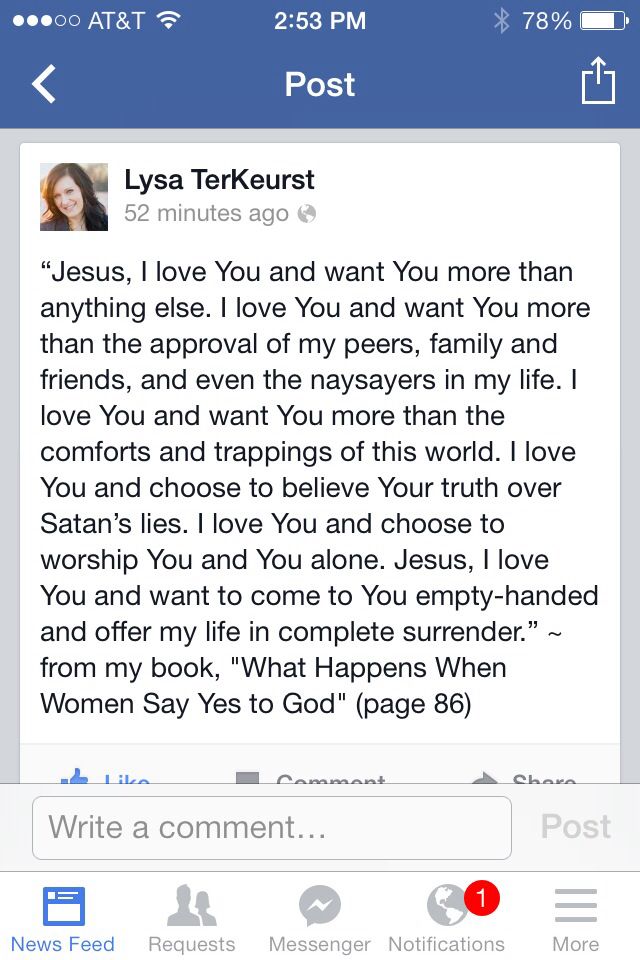640x960 pixels.
Task: Tap Post to submit the comment
Action: pyautogui.click(x=575, y=827)
